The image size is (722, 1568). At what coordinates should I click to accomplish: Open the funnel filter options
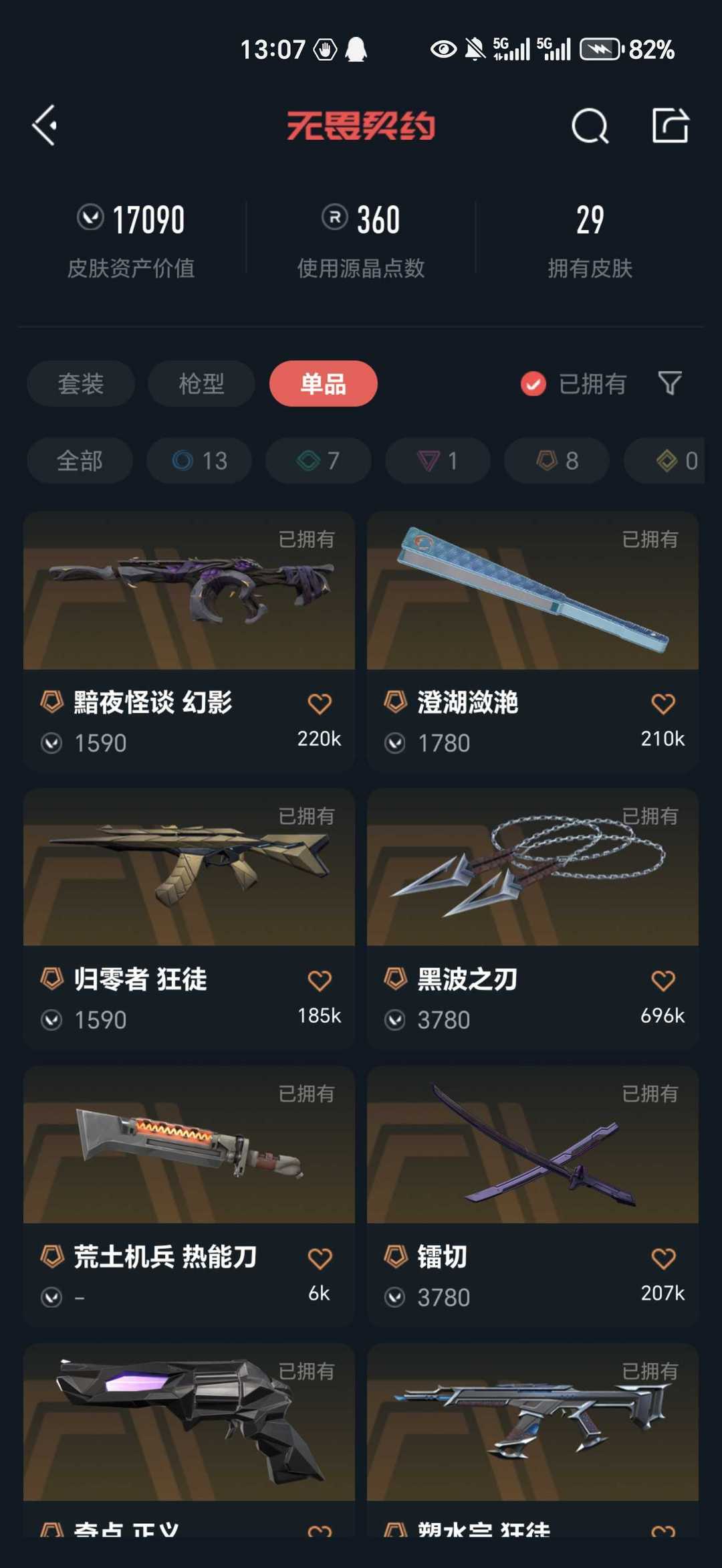tap(670, 383)
